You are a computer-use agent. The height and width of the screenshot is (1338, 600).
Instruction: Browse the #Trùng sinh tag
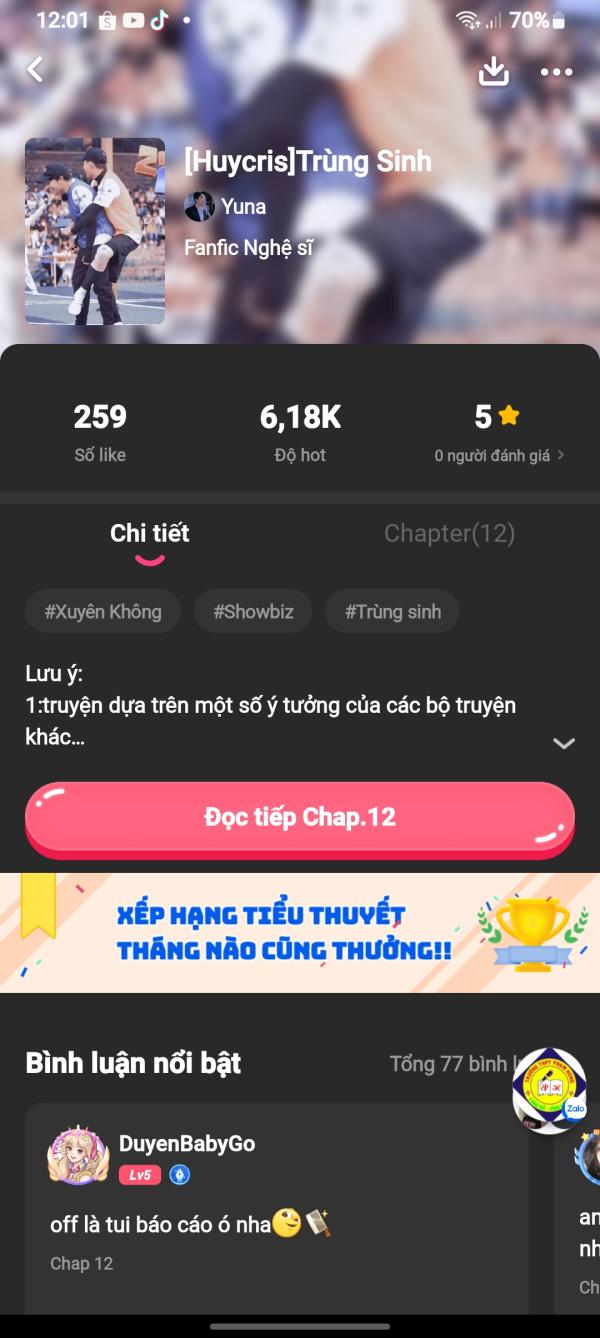pos(392,612)
